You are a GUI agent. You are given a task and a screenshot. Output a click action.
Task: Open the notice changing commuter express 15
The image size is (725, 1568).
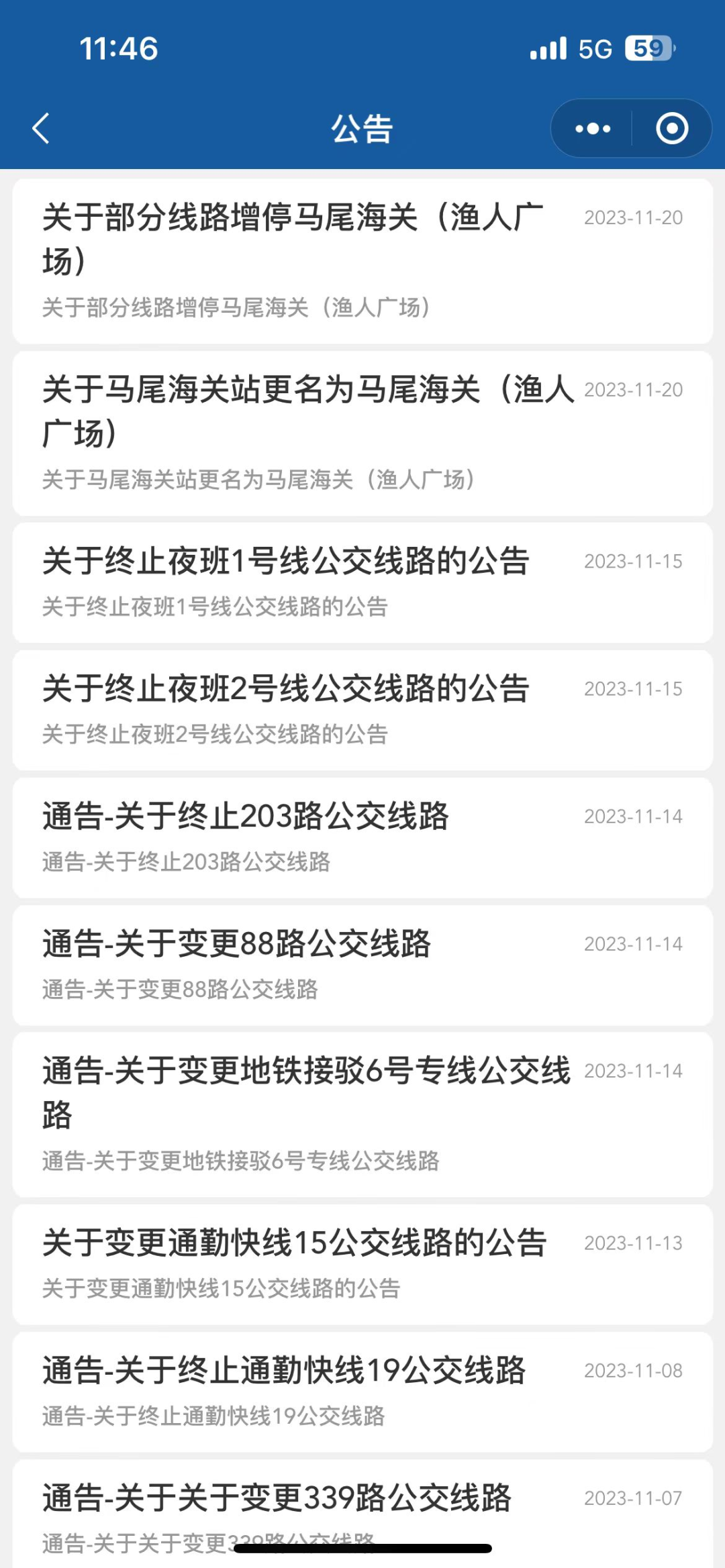(362, 1264)
